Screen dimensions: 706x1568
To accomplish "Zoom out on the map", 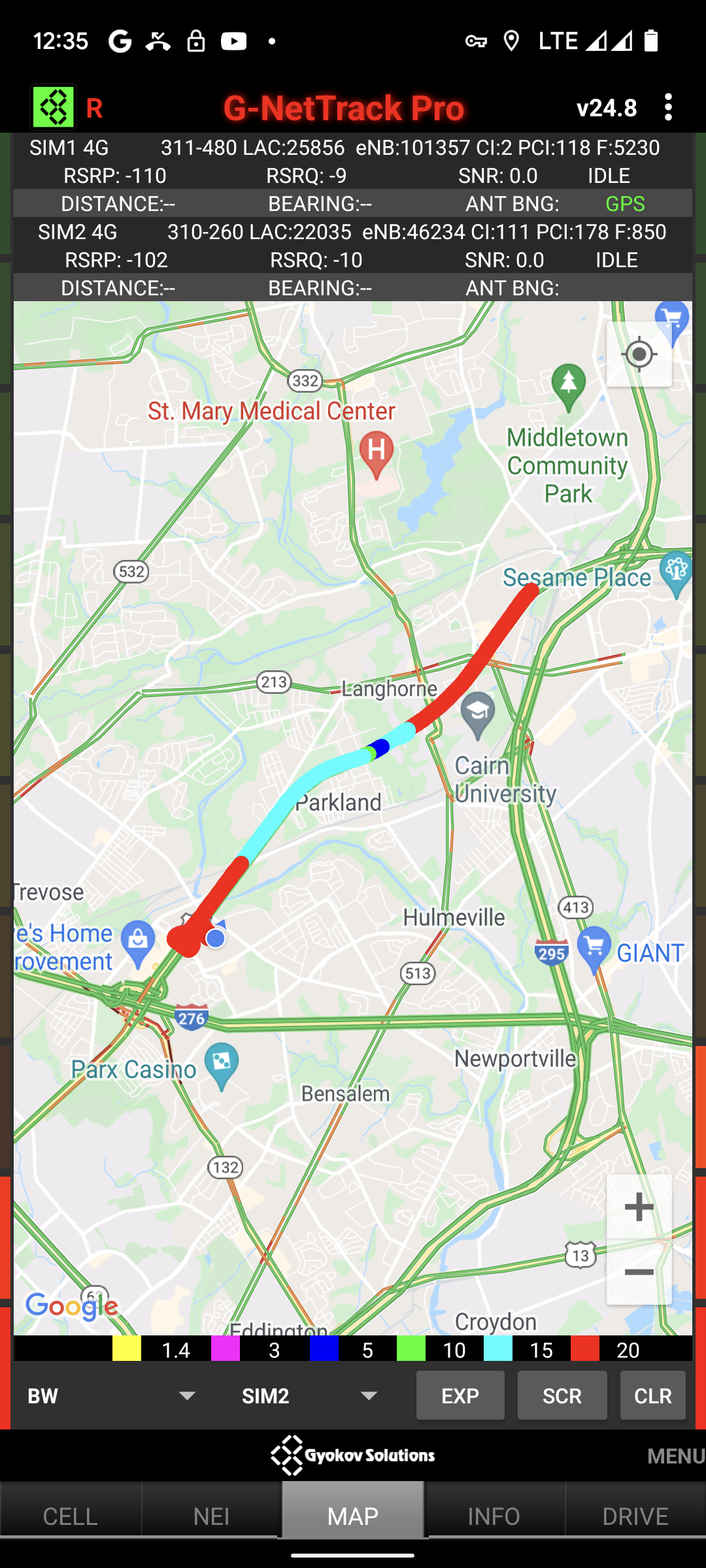I will (639, 1272).
